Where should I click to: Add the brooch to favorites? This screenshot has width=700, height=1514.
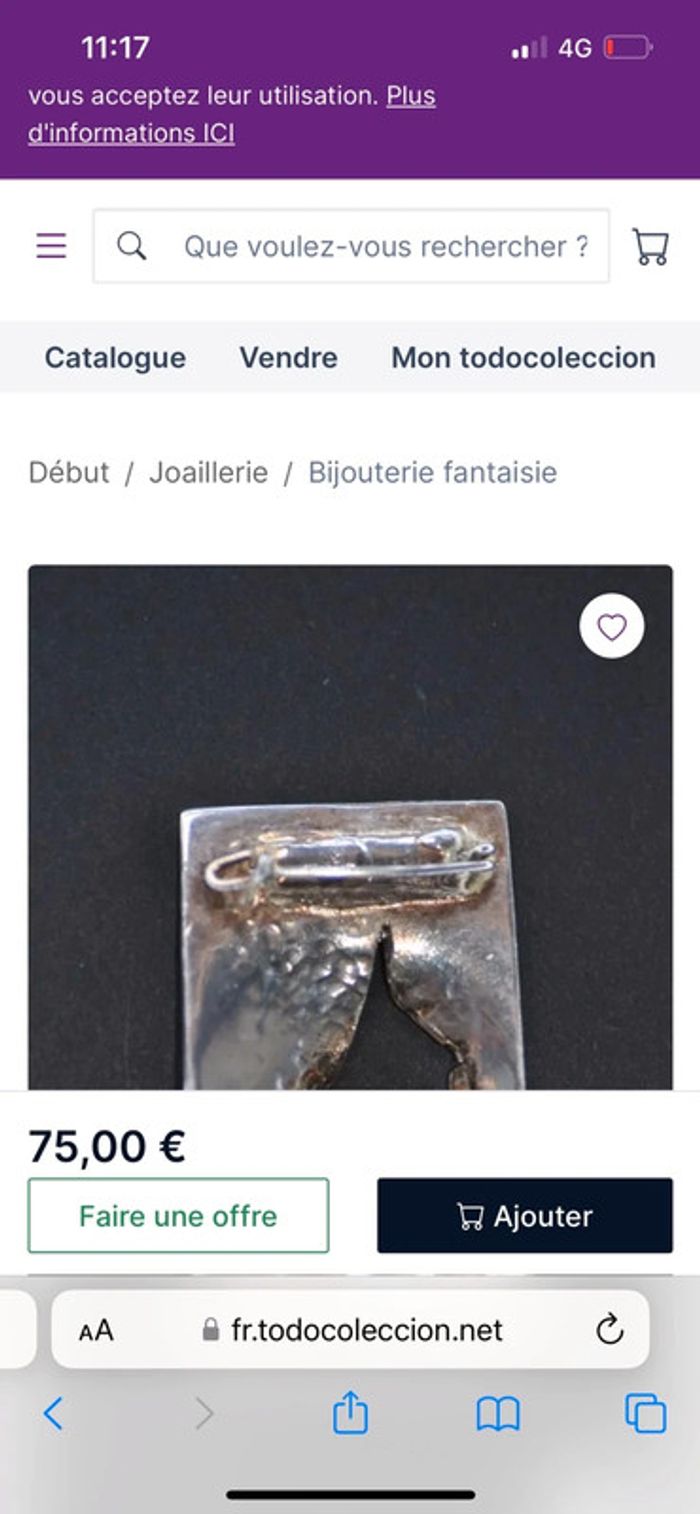[611, 627]
